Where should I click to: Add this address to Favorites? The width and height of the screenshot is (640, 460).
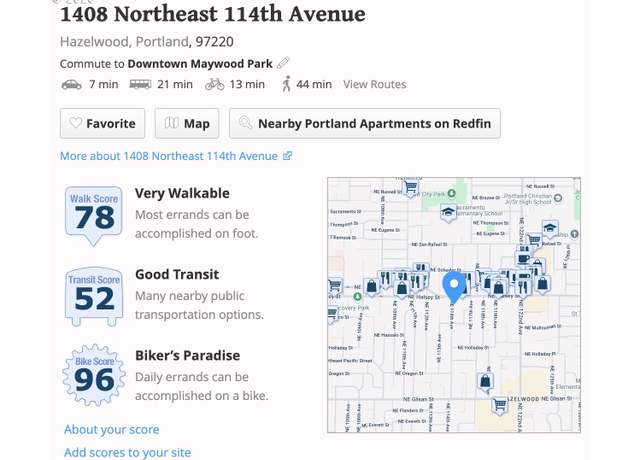coord(102,123)
